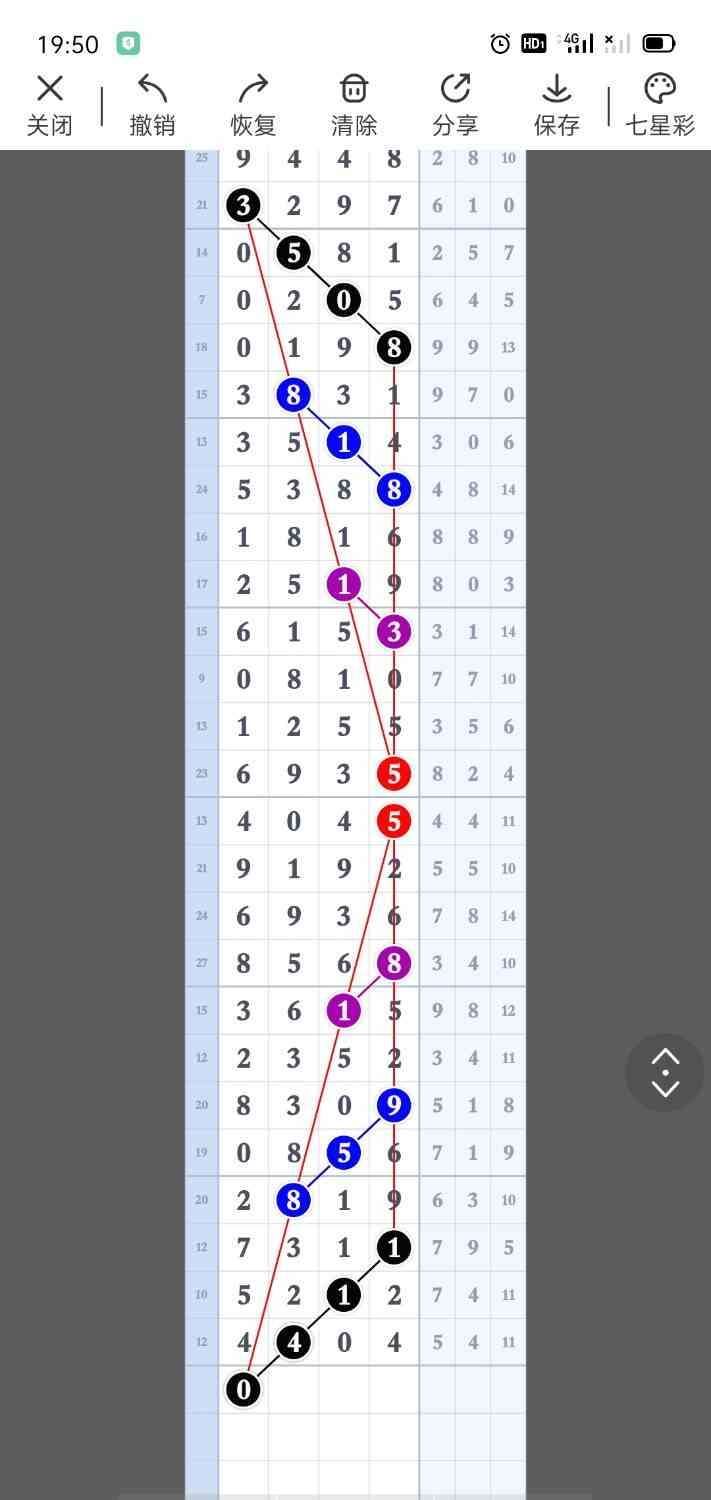Save the marked chart with 保存
Screen dimensions: 711x1500
tap(556, 105)
